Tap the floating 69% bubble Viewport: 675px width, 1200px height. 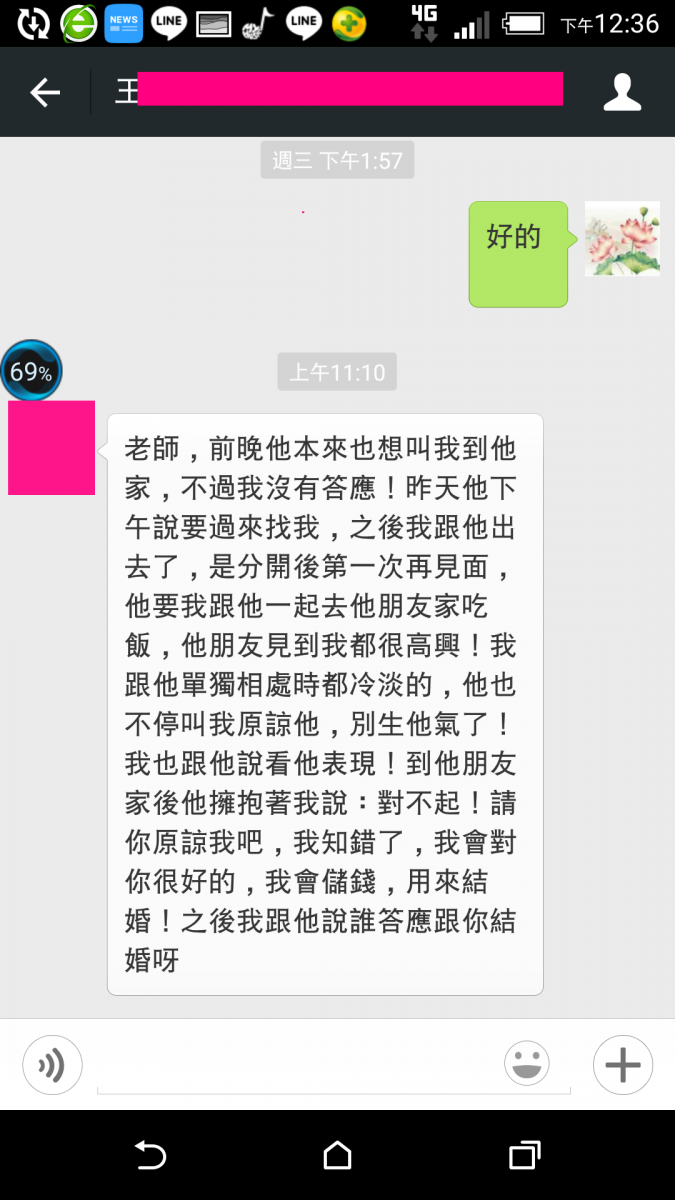(31, 371)
